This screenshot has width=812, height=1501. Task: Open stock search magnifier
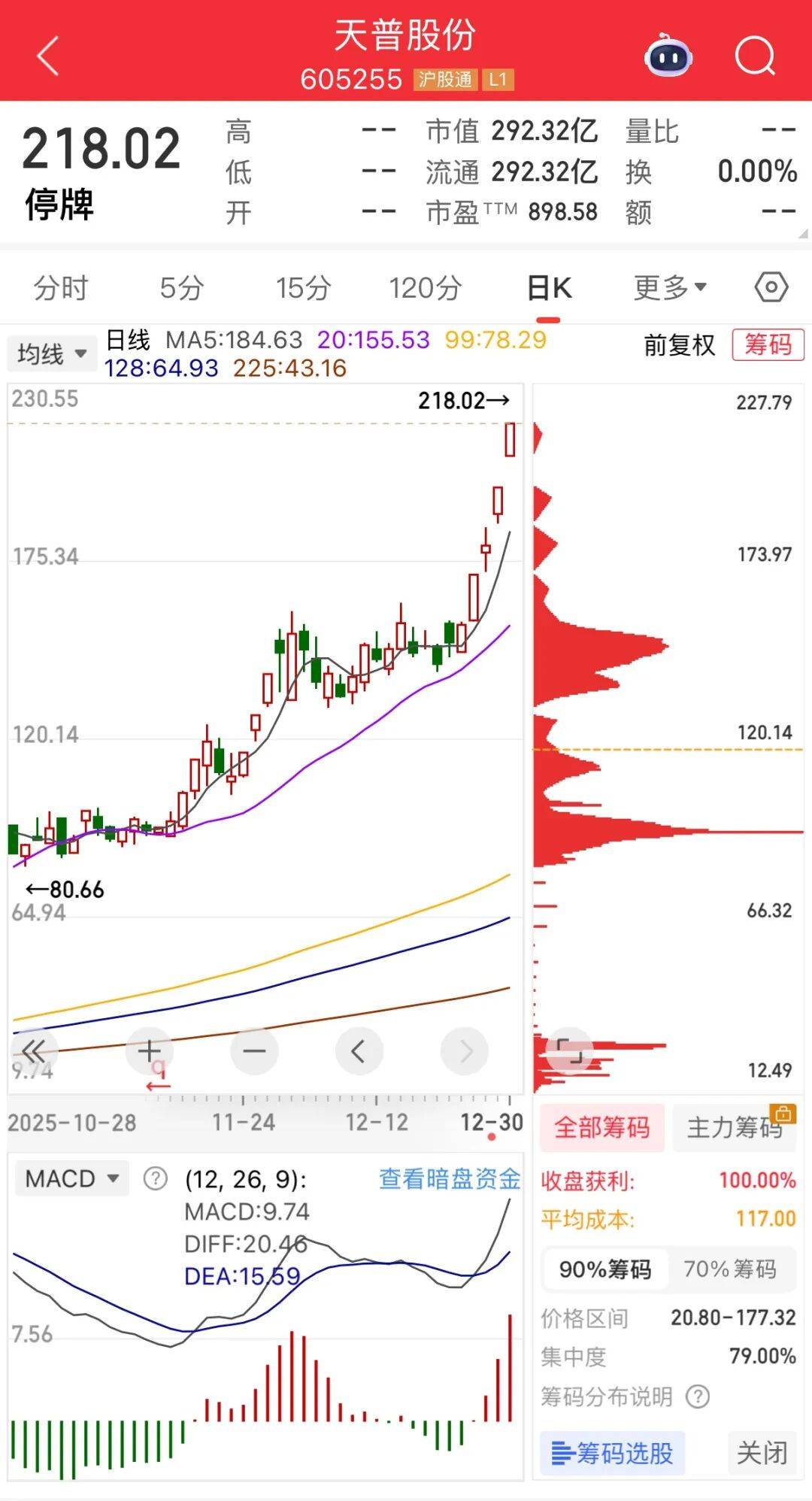click(x=754, y=56)
